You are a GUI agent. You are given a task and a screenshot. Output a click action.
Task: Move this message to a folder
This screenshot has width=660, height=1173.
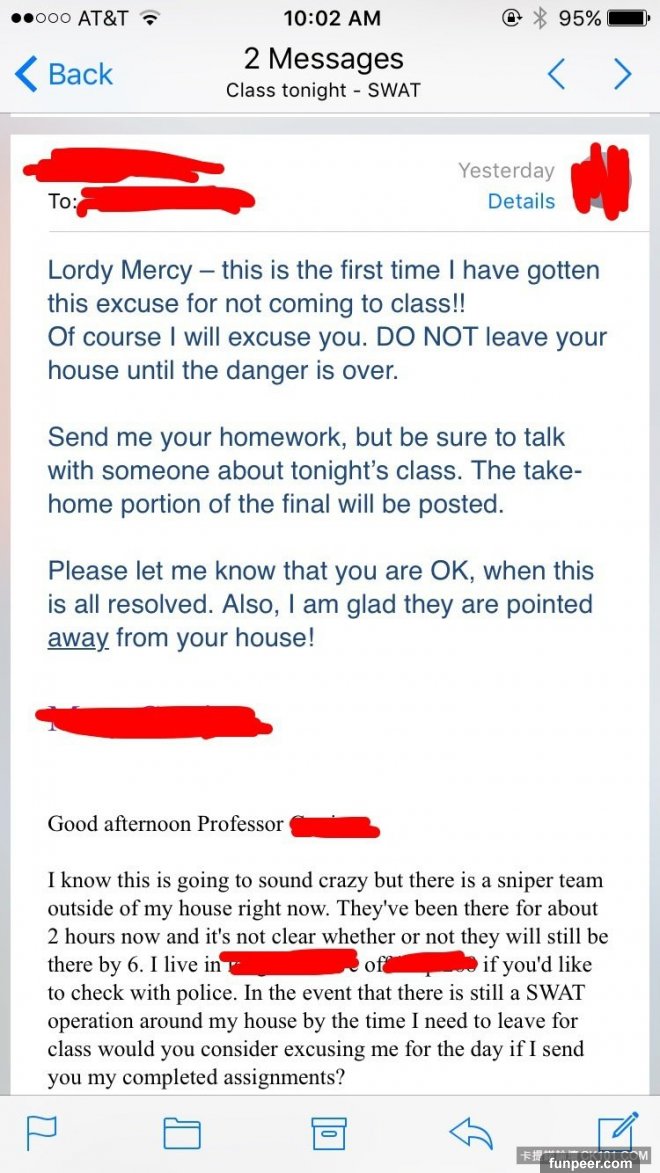pos(182,1132)
